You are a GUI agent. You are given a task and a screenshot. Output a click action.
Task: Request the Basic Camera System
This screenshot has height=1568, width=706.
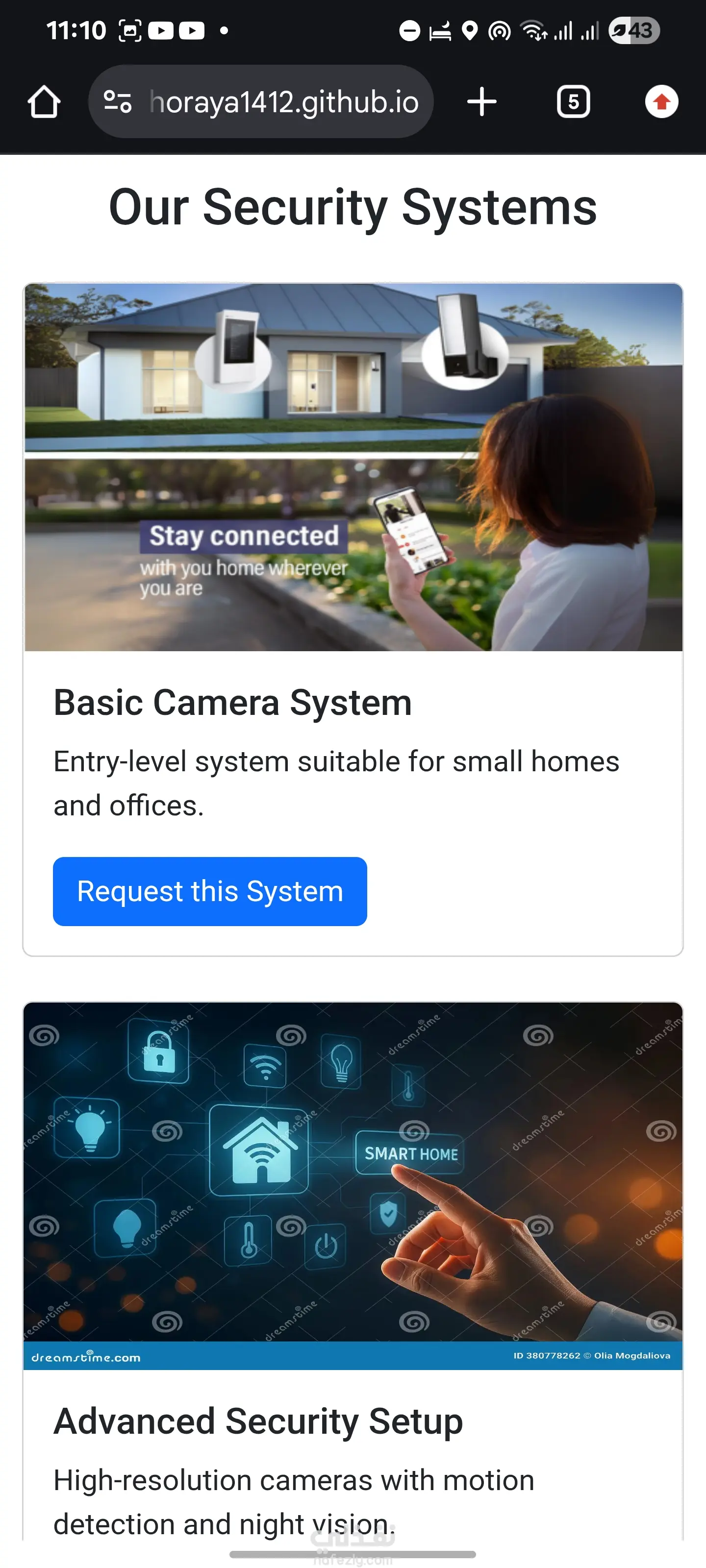[x=209, y=891]
